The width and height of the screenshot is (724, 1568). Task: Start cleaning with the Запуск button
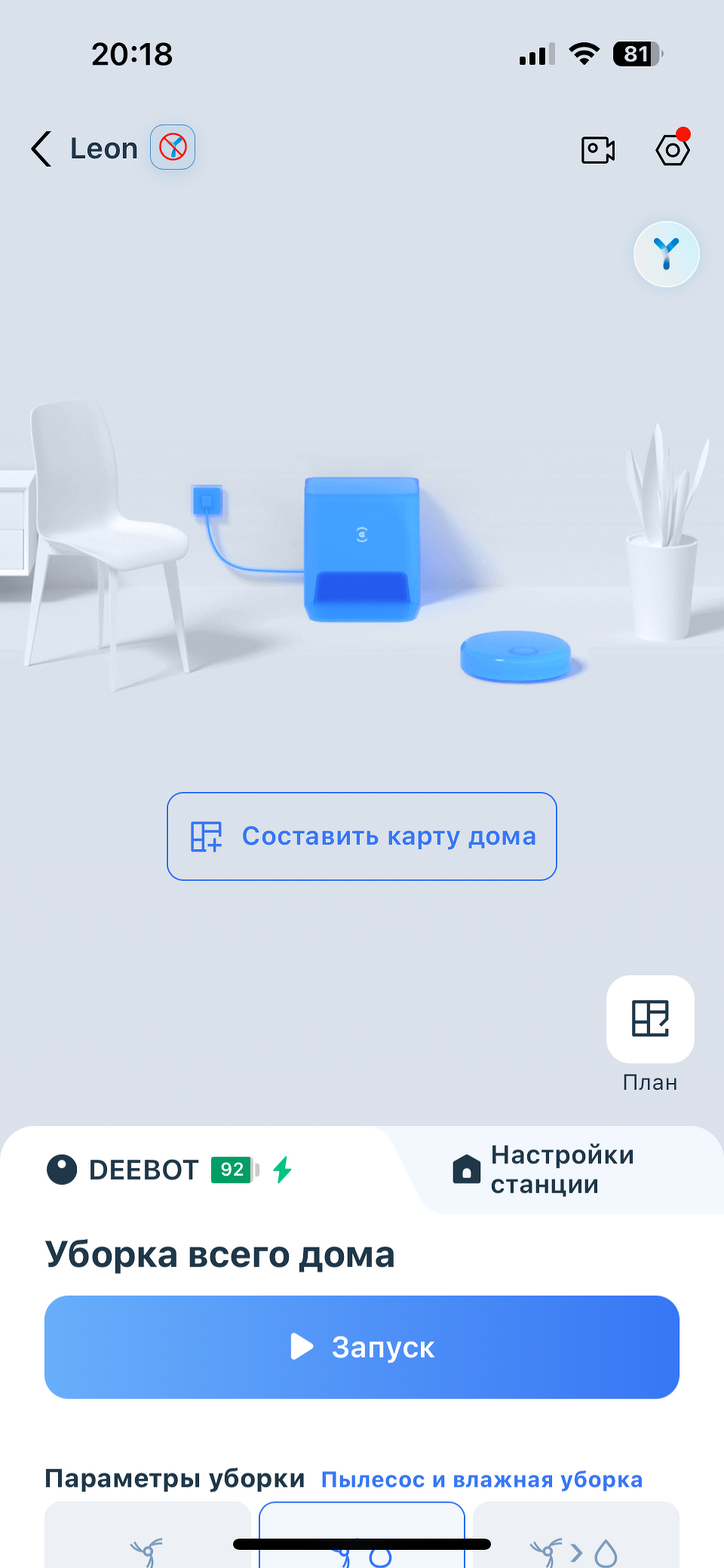(x=362, y=1347)
